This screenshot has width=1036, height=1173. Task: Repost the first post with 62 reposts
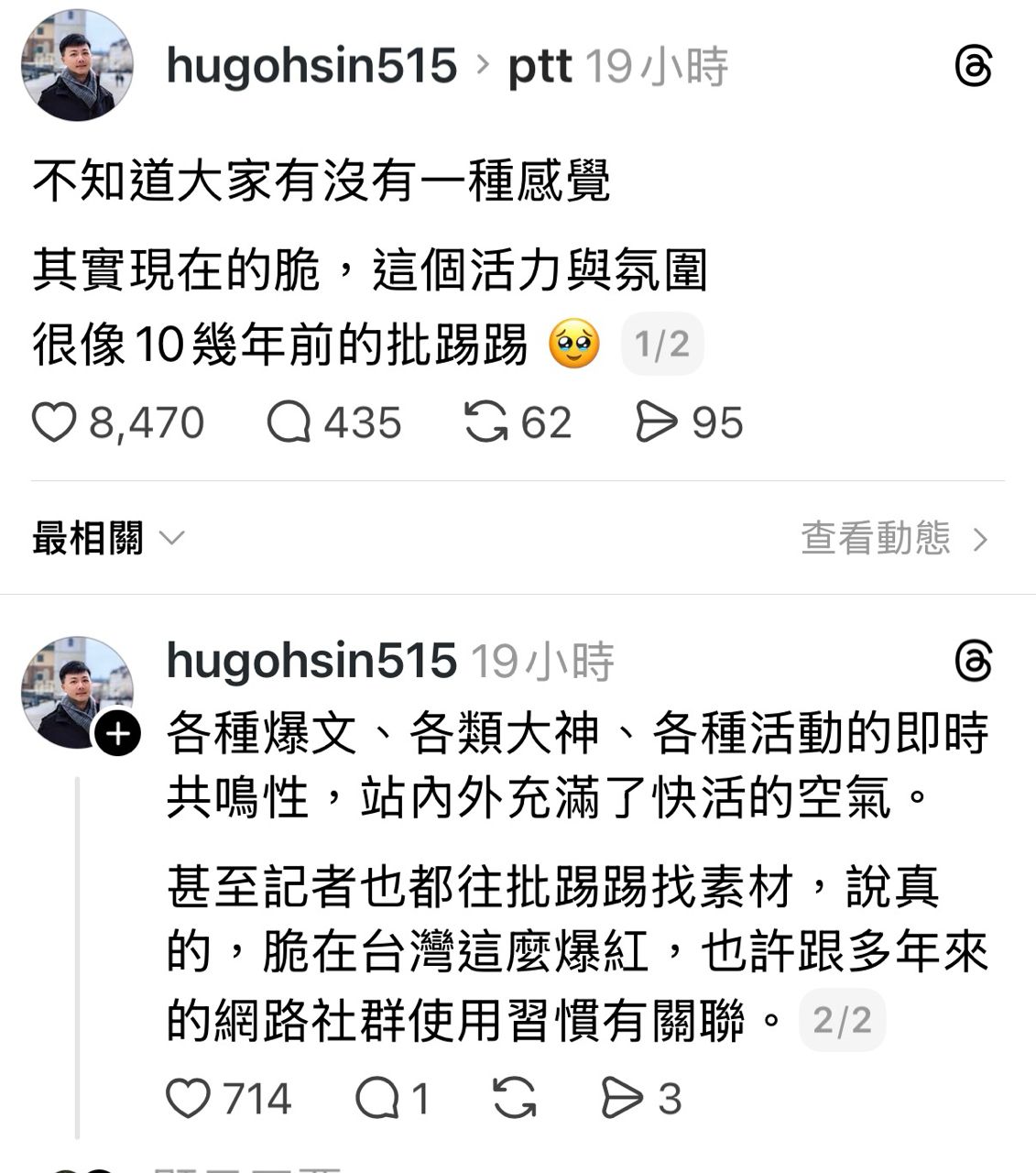click(x=485, y=423)
